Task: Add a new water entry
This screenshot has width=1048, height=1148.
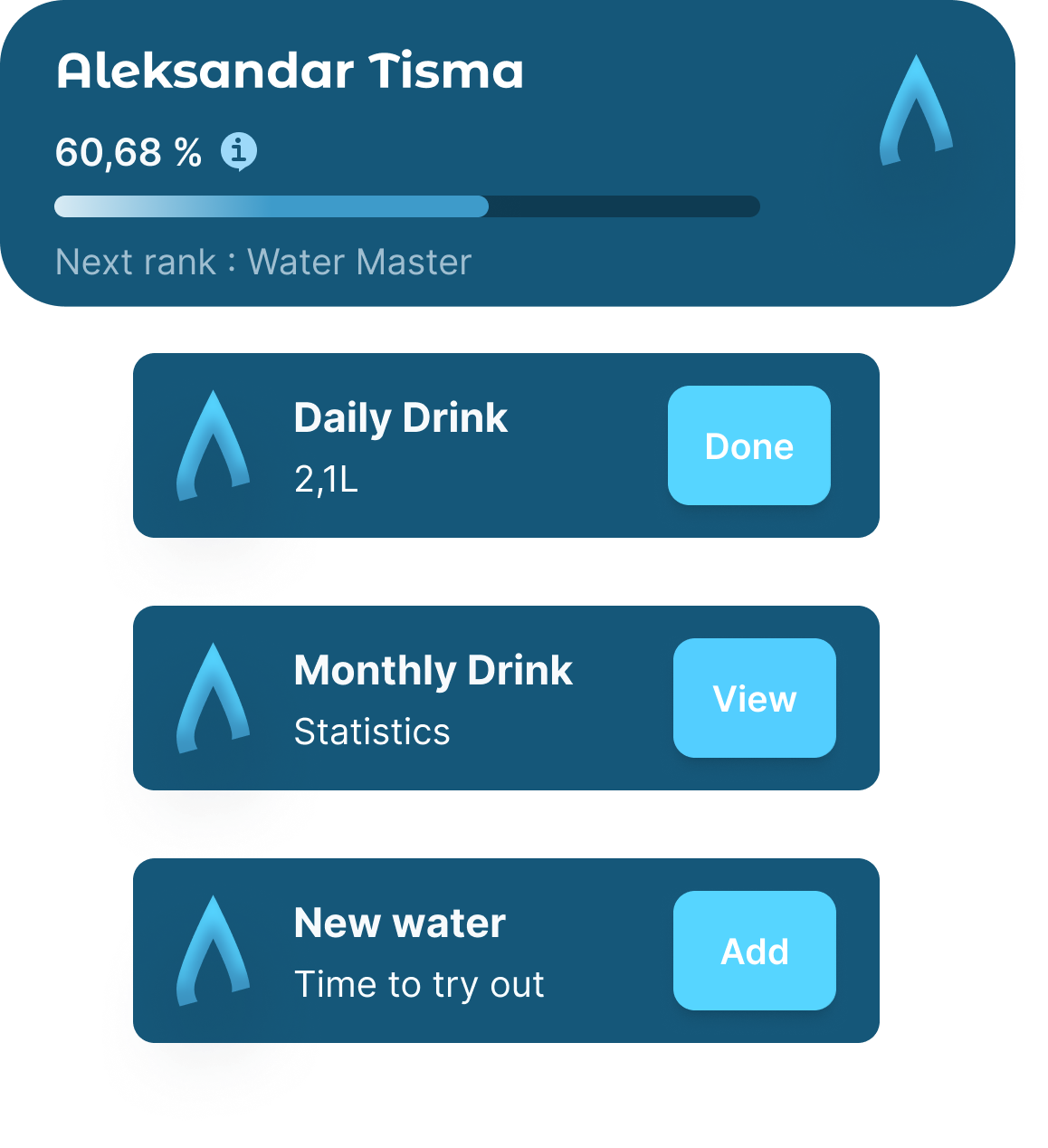Action: (x=754, y=951)
